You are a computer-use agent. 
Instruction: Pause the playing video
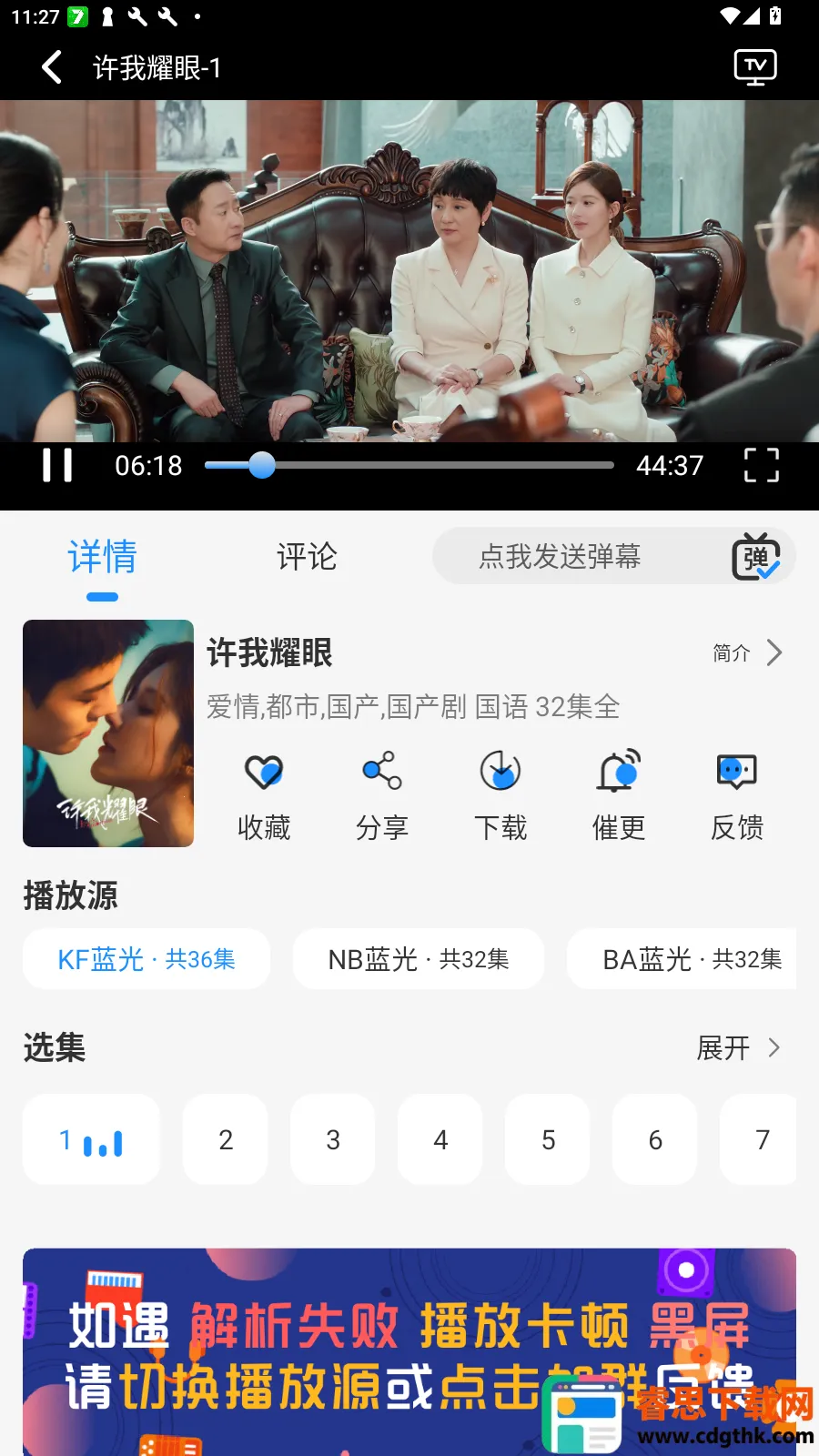(57, 465)
